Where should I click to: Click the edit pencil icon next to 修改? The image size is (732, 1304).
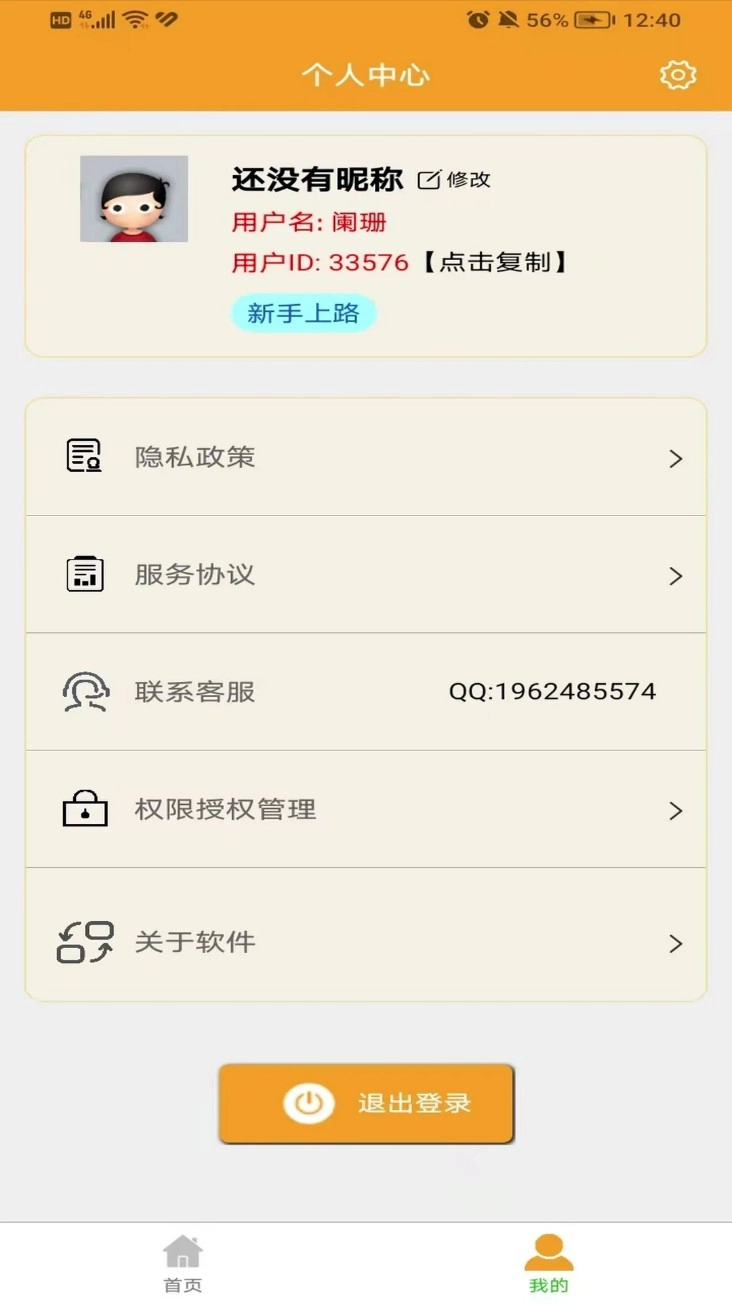pyautogui.click(x=429, y=180)
